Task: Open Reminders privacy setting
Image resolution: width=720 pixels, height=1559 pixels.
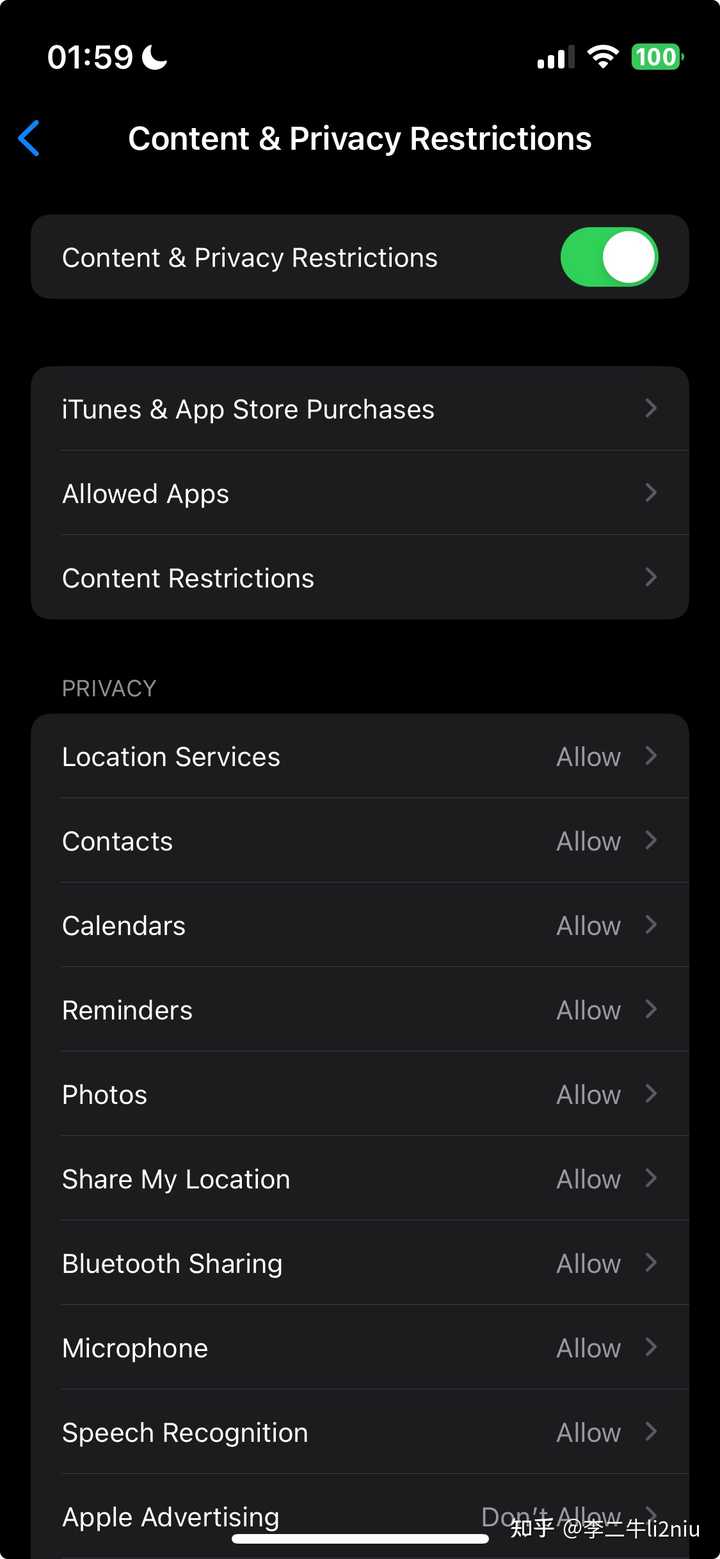Action: coord(360,1009)
